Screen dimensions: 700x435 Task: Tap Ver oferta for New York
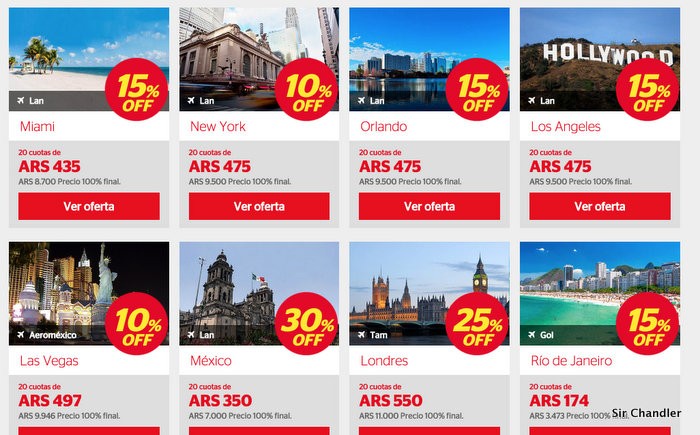point(259,207)
